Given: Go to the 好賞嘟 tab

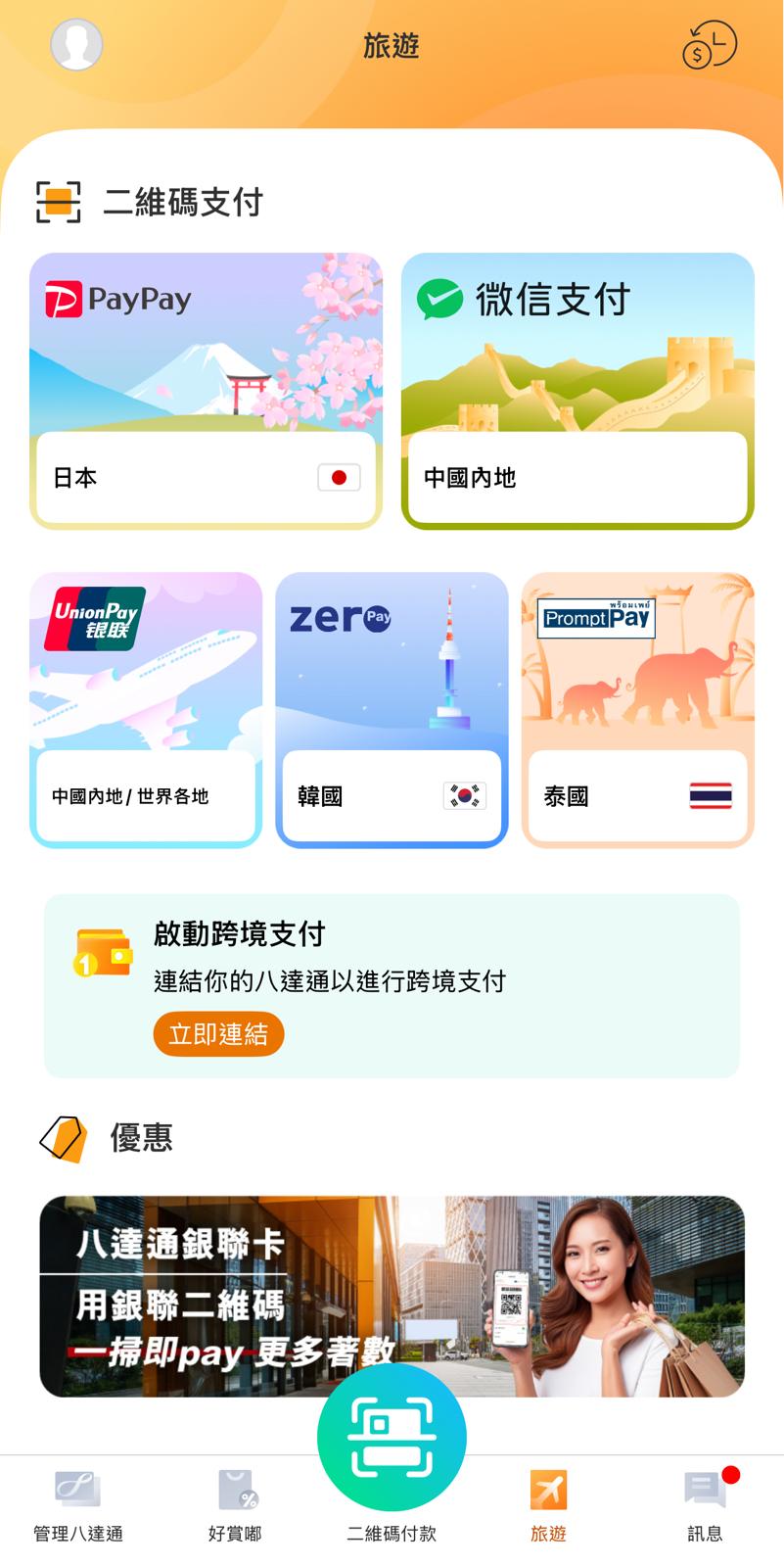Looking at the screenshot, I should click(235, 1505).
